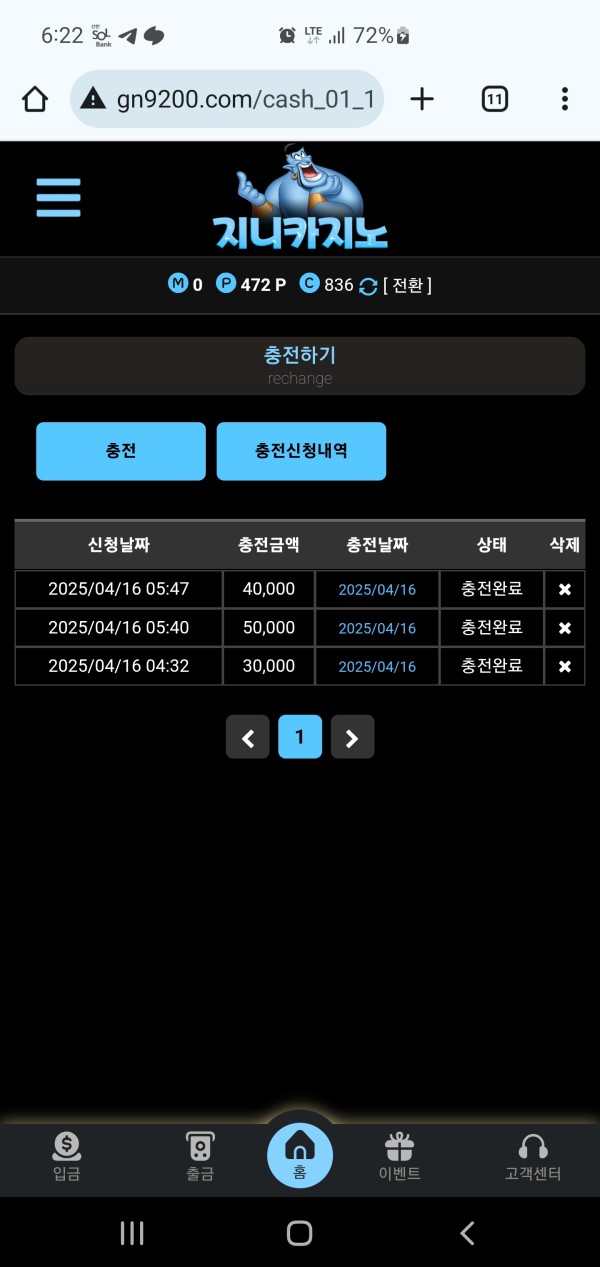Viewport: 600px width, 1267px height.
Task: Open the 고객센터 customer center tab
Action: (533, 1158)
